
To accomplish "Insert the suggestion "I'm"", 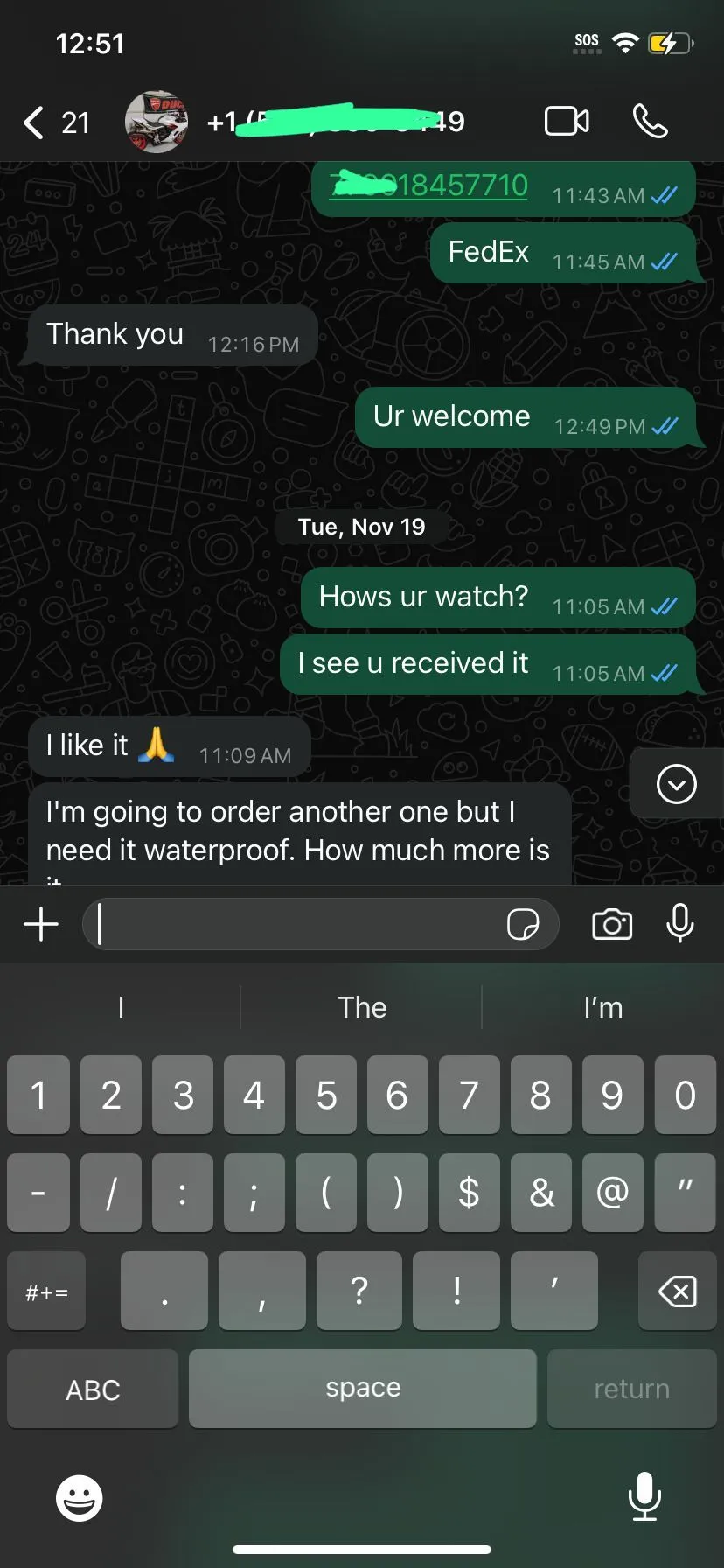I will coord(602,1007).
